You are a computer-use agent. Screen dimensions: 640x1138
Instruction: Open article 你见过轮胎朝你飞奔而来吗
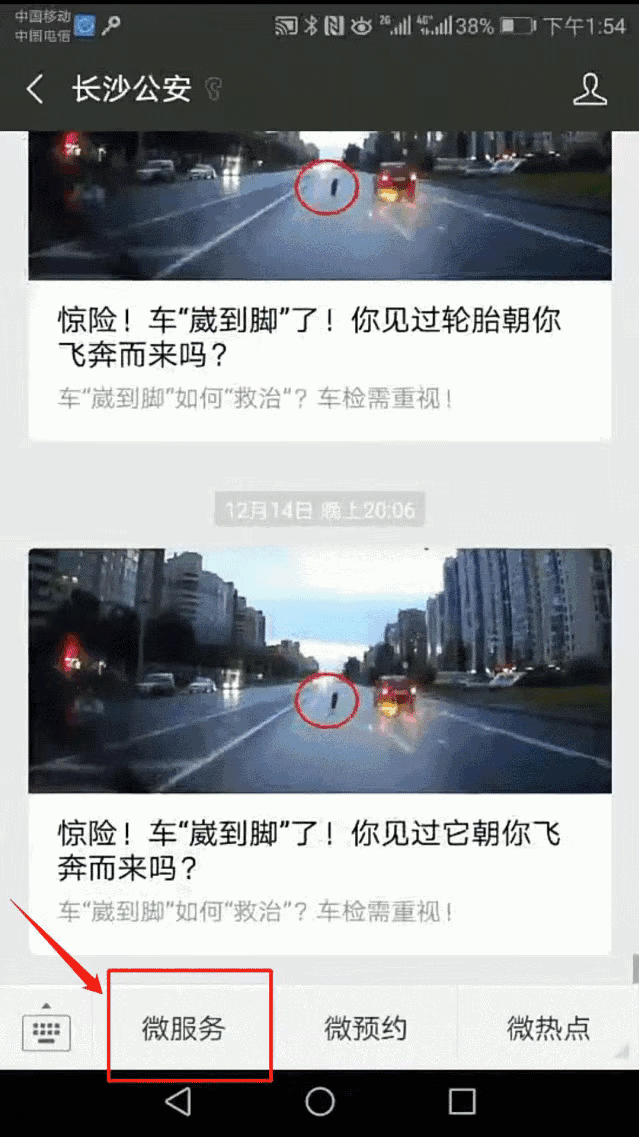(310, 337)
